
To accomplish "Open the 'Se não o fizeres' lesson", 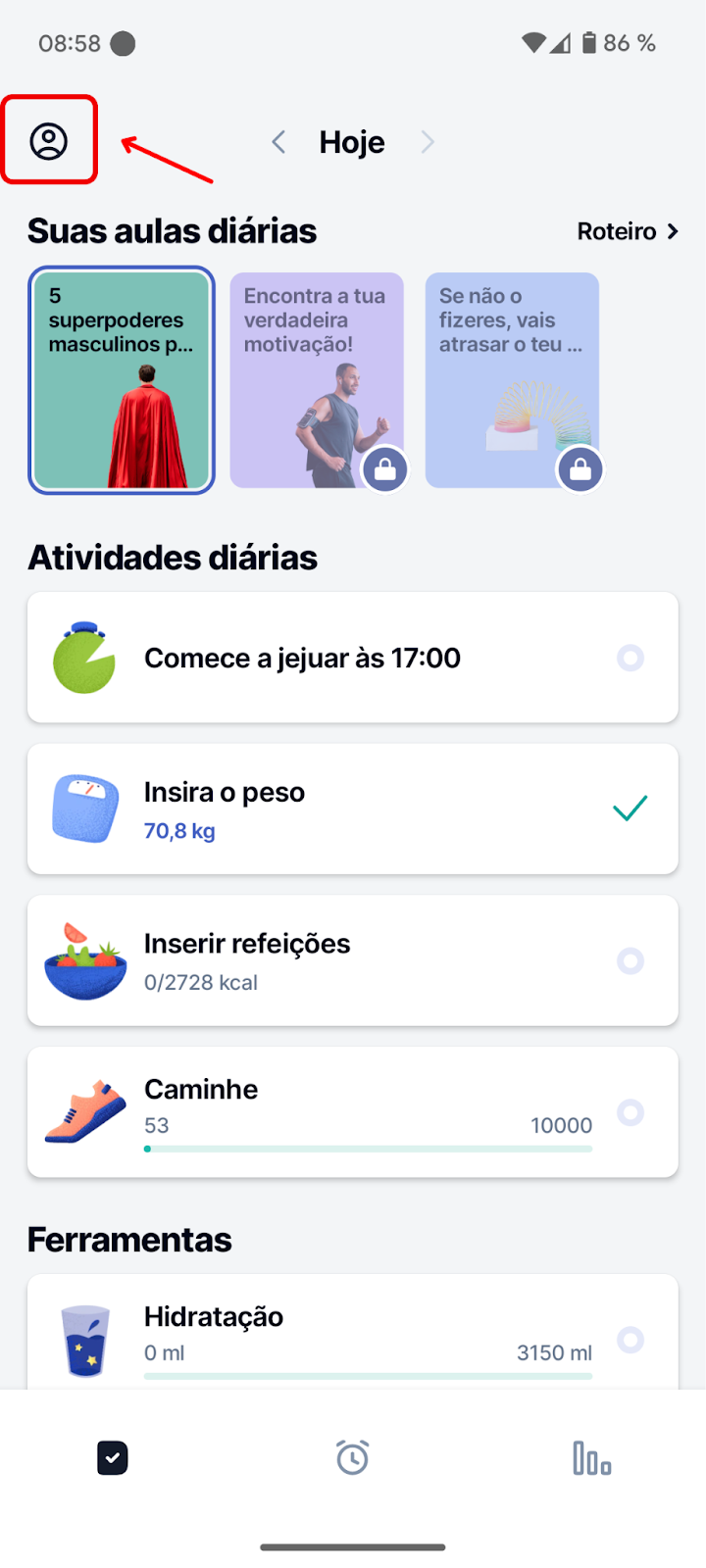I will (512, 380).
